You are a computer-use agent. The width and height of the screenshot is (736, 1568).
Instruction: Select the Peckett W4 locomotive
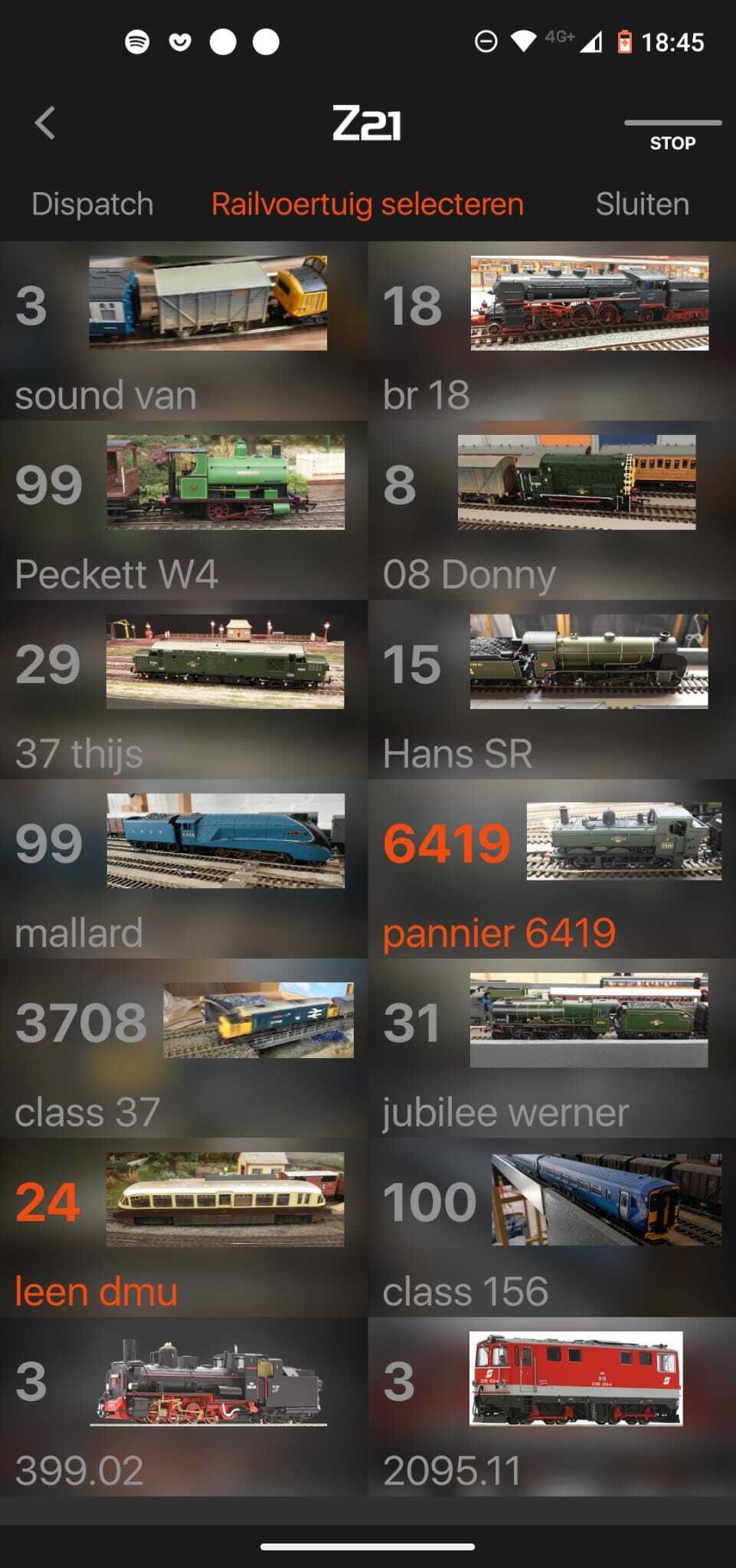(184, 510)
